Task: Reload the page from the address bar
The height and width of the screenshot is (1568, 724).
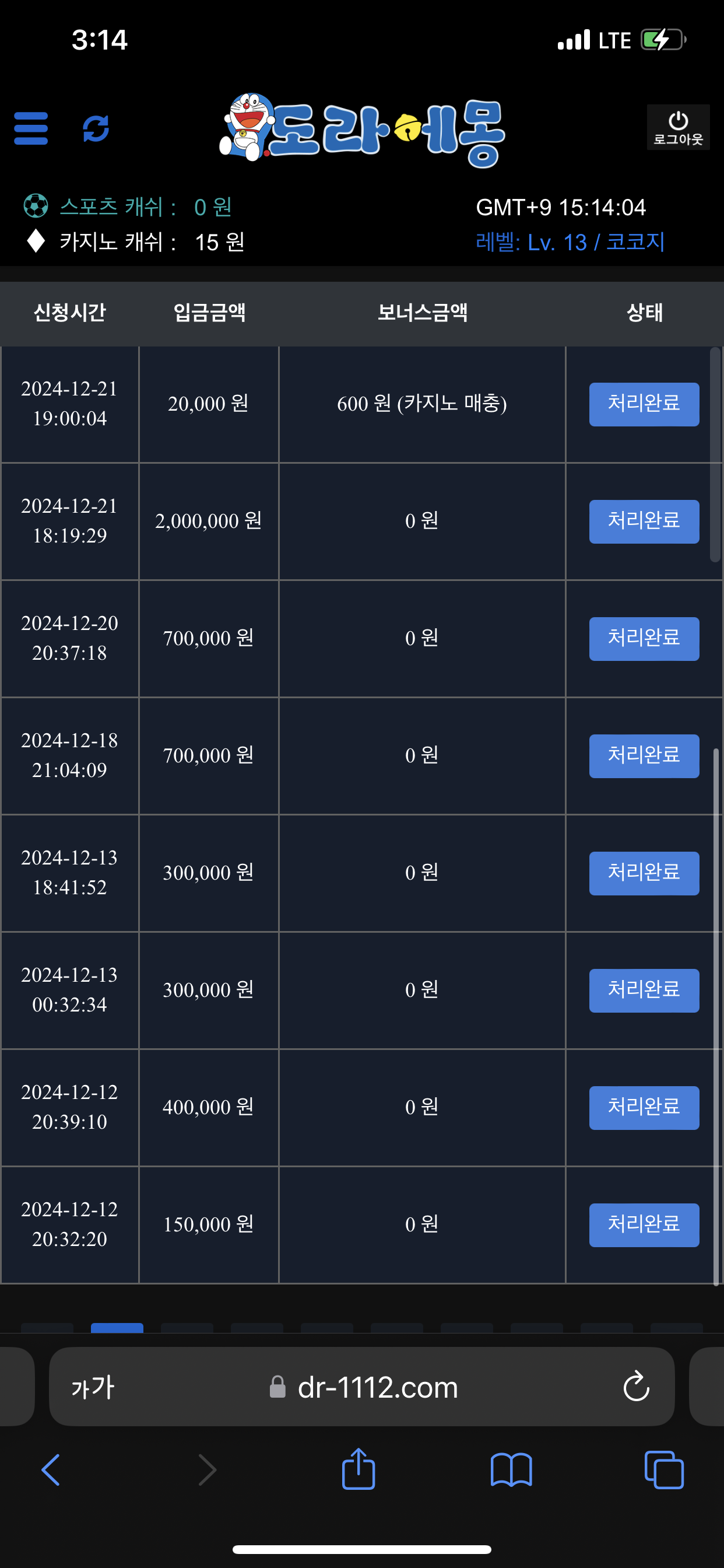Action: coord(636,1387)
